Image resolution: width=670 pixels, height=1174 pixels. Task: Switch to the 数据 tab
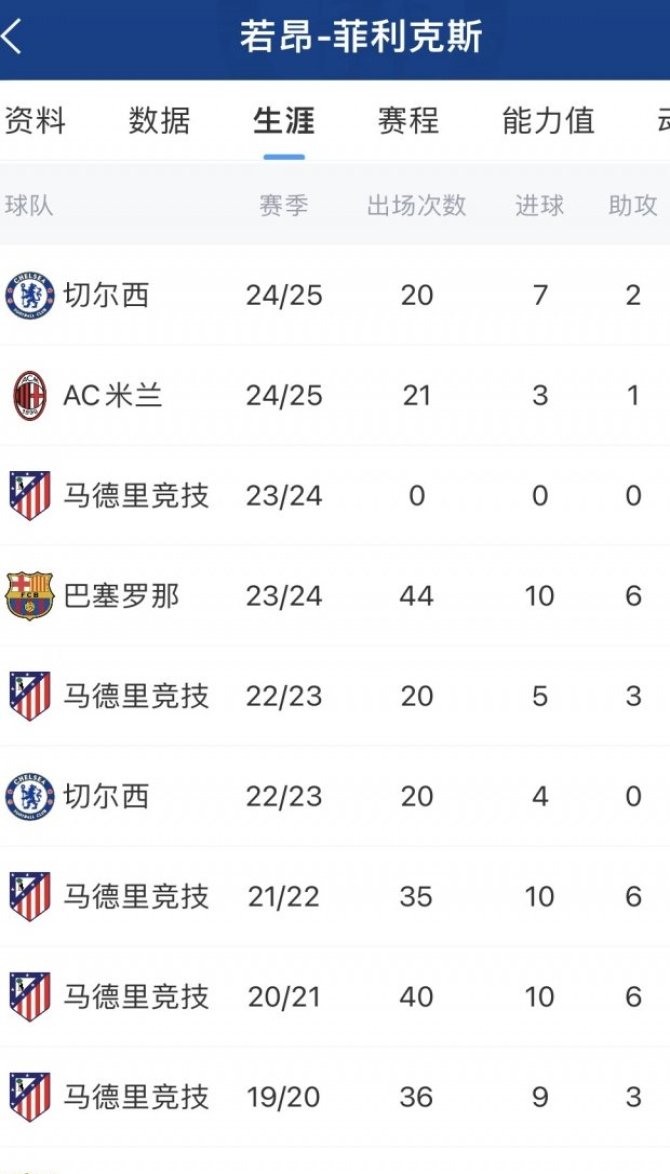[x=159, y=121]
